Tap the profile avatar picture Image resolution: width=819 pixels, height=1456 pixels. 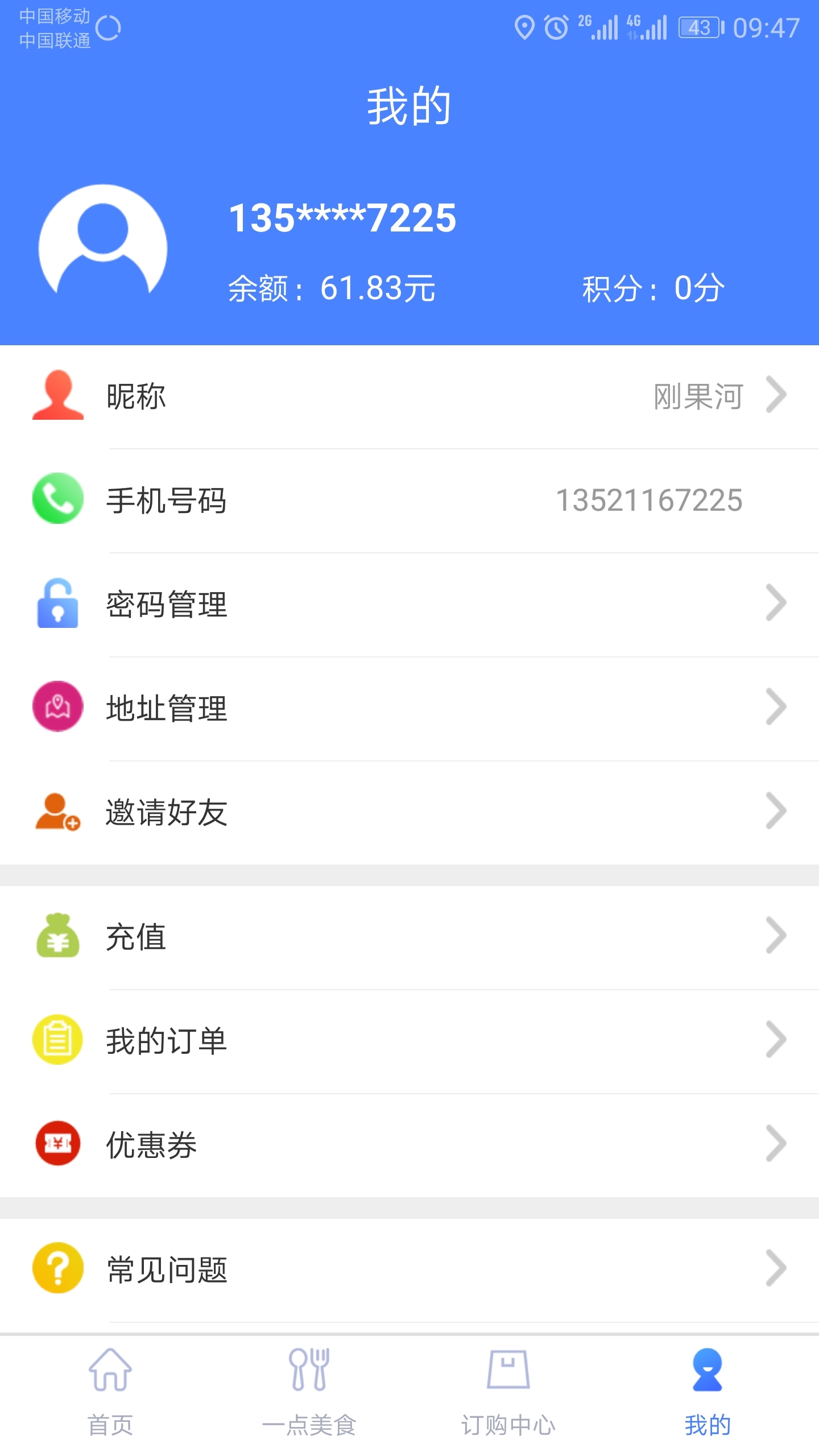tap(103, 248)
